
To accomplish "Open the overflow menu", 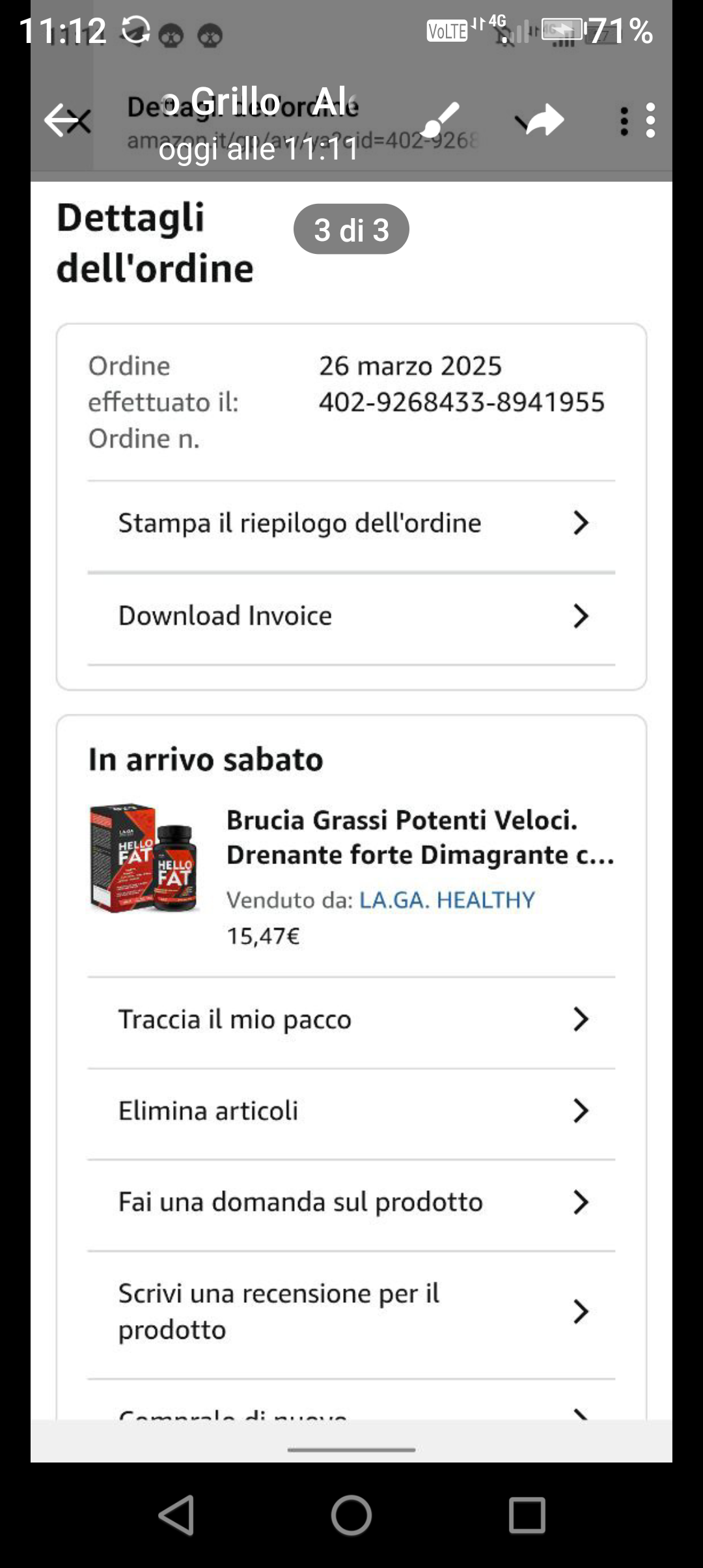I will pos(650,120).
